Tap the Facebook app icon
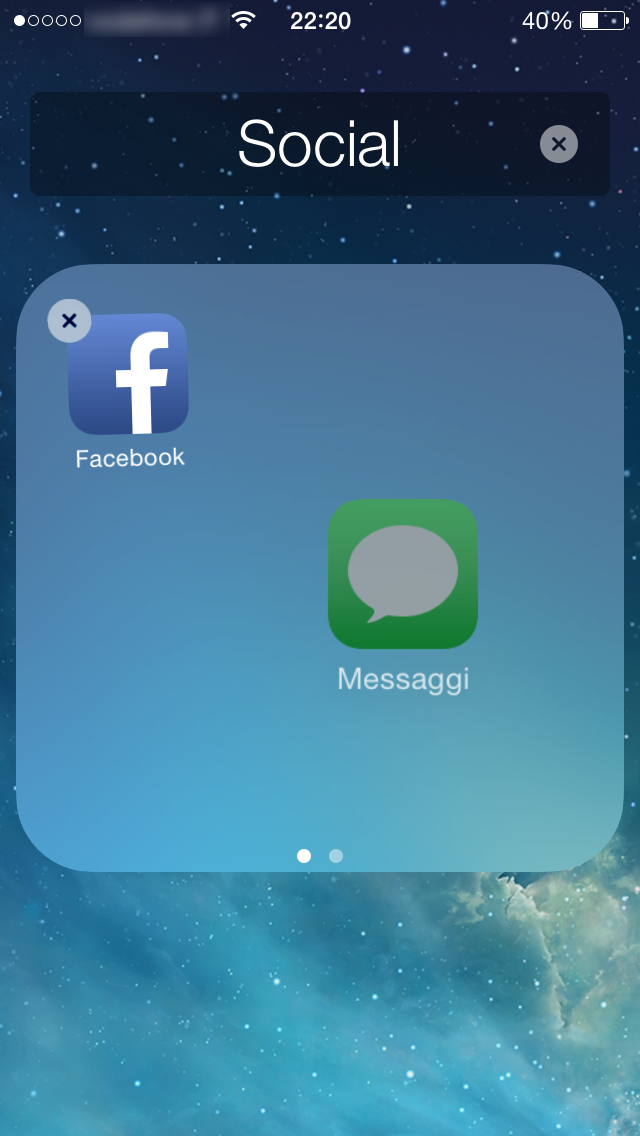This screenshot has width=640, height=1136. point(129,374)
